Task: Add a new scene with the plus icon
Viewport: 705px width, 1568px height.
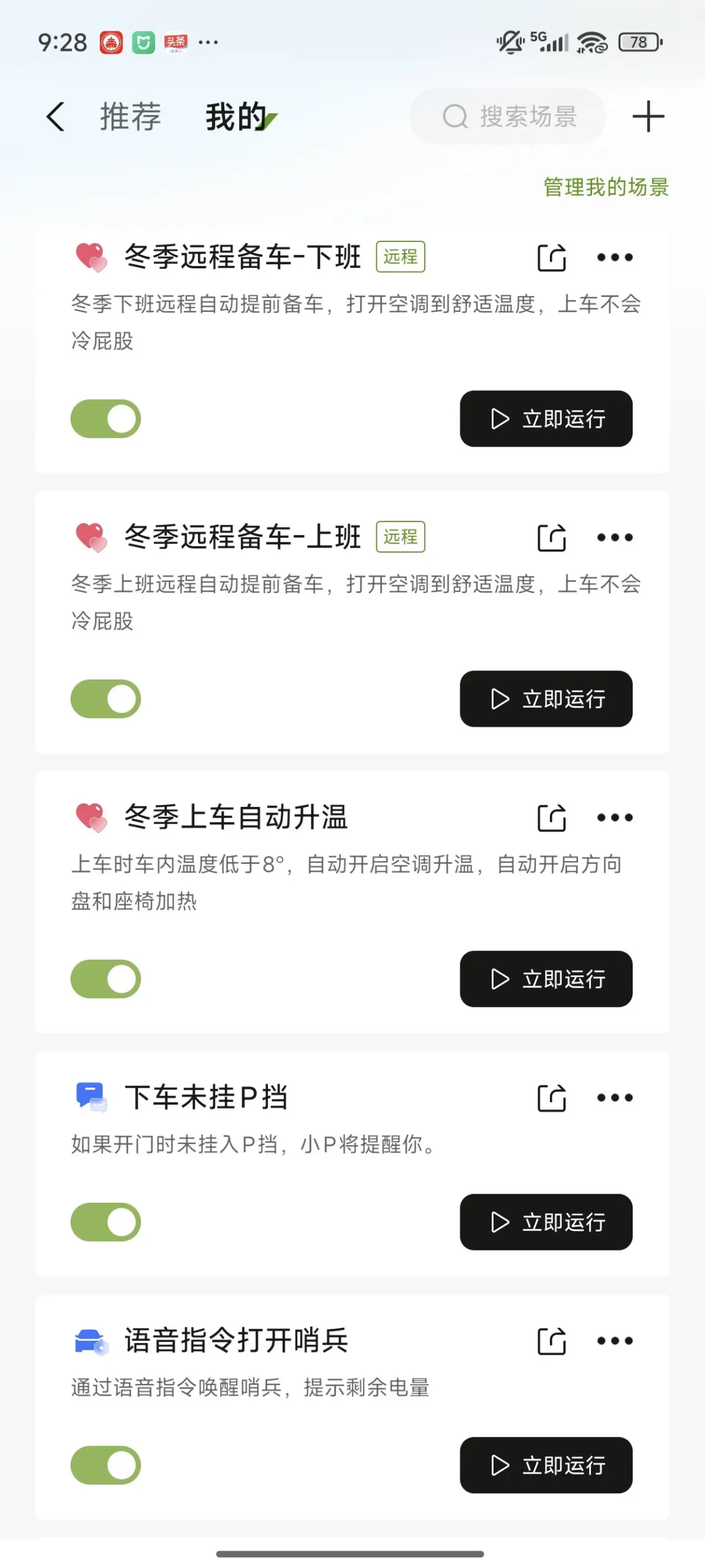Action: tap(648, 116)
